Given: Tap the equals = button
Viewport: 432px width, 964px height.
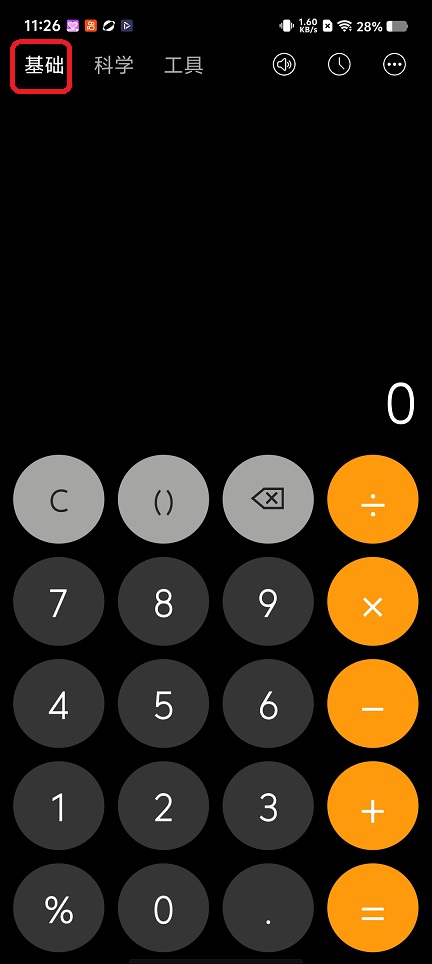Looking at the screenshot, I should (x=373, y=908).
